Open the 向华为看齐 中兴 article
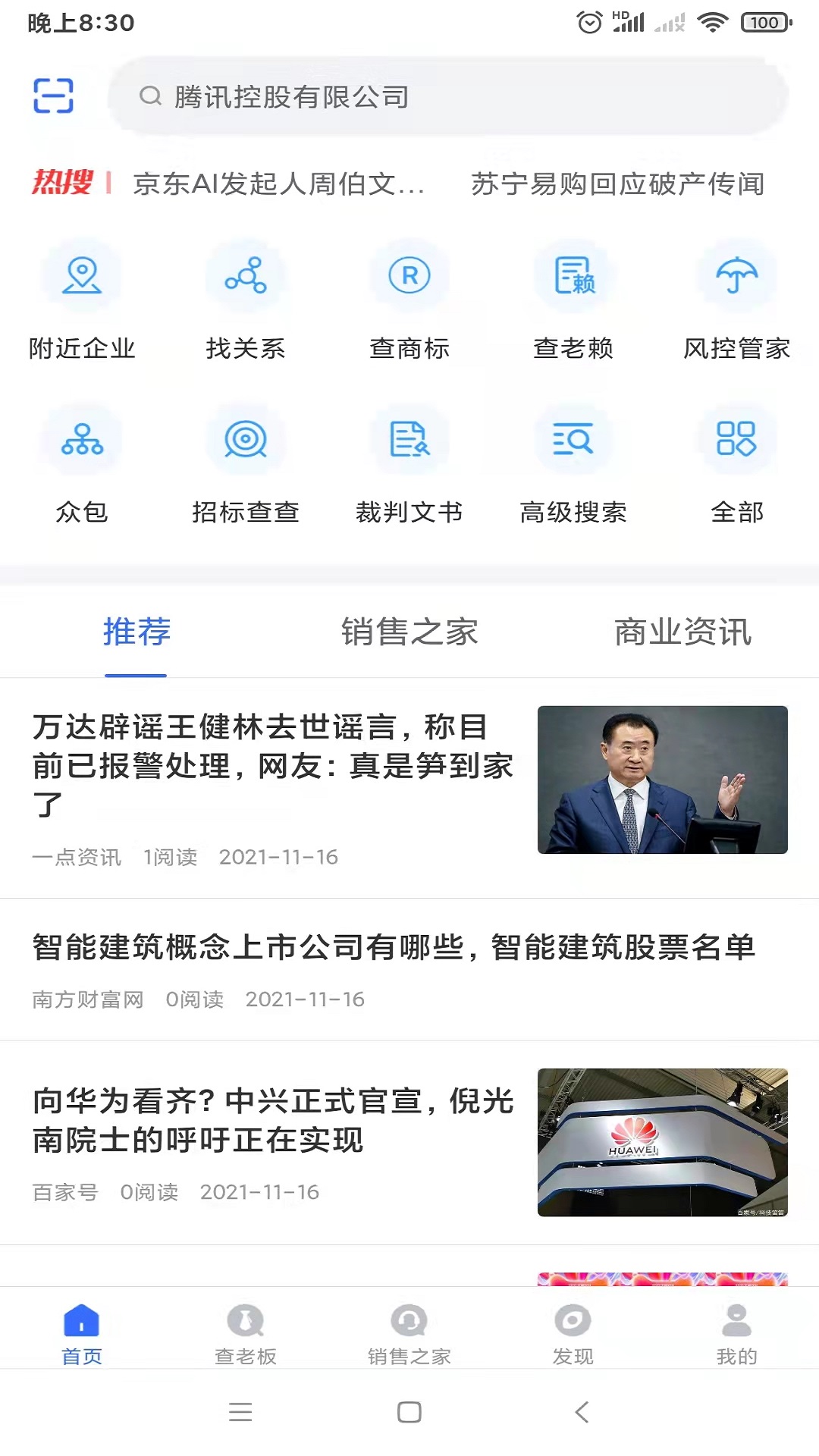 pos(273,1121)
